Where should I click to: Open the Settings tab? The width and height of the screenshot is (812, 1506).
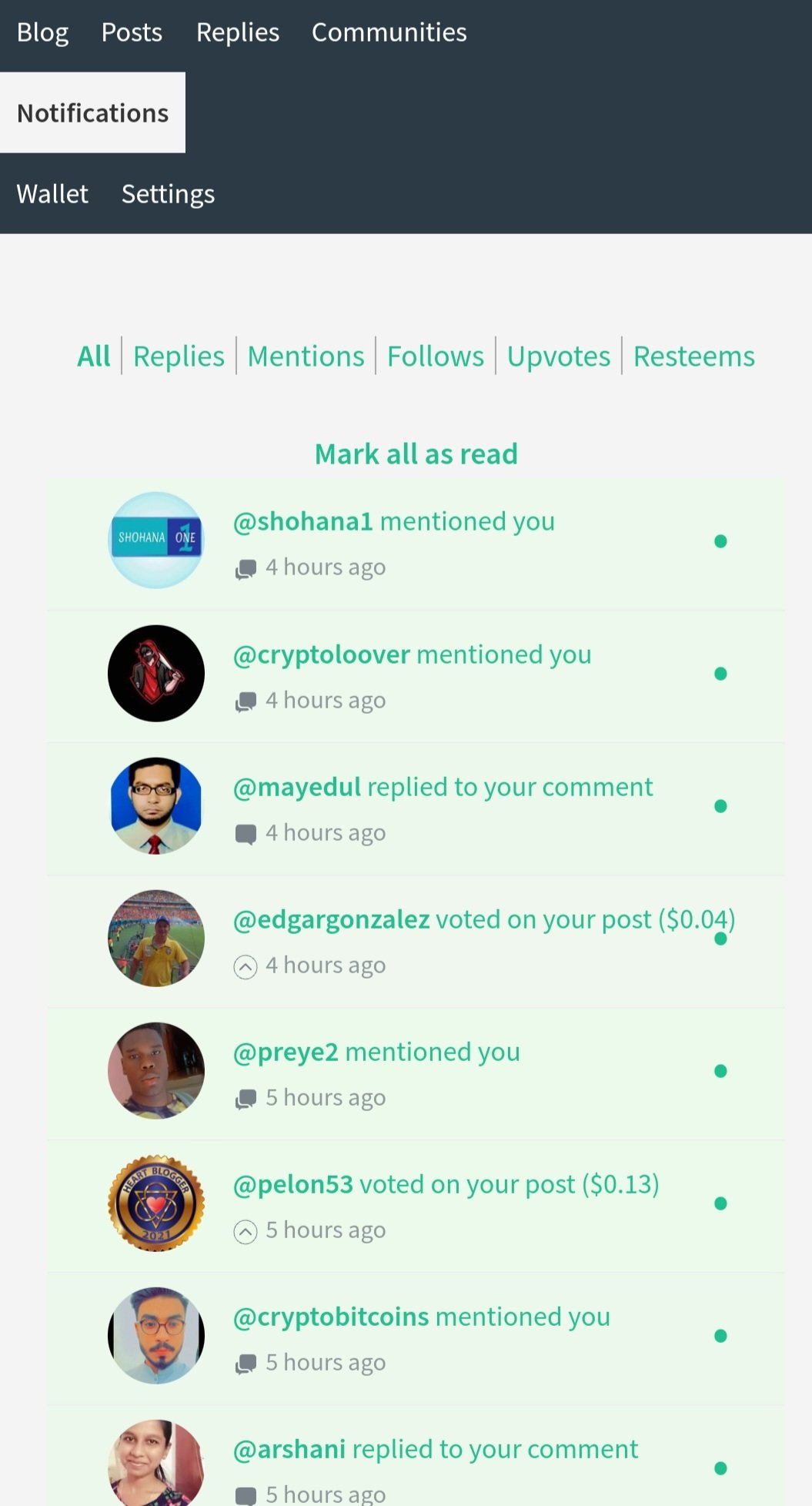[168, 194]
